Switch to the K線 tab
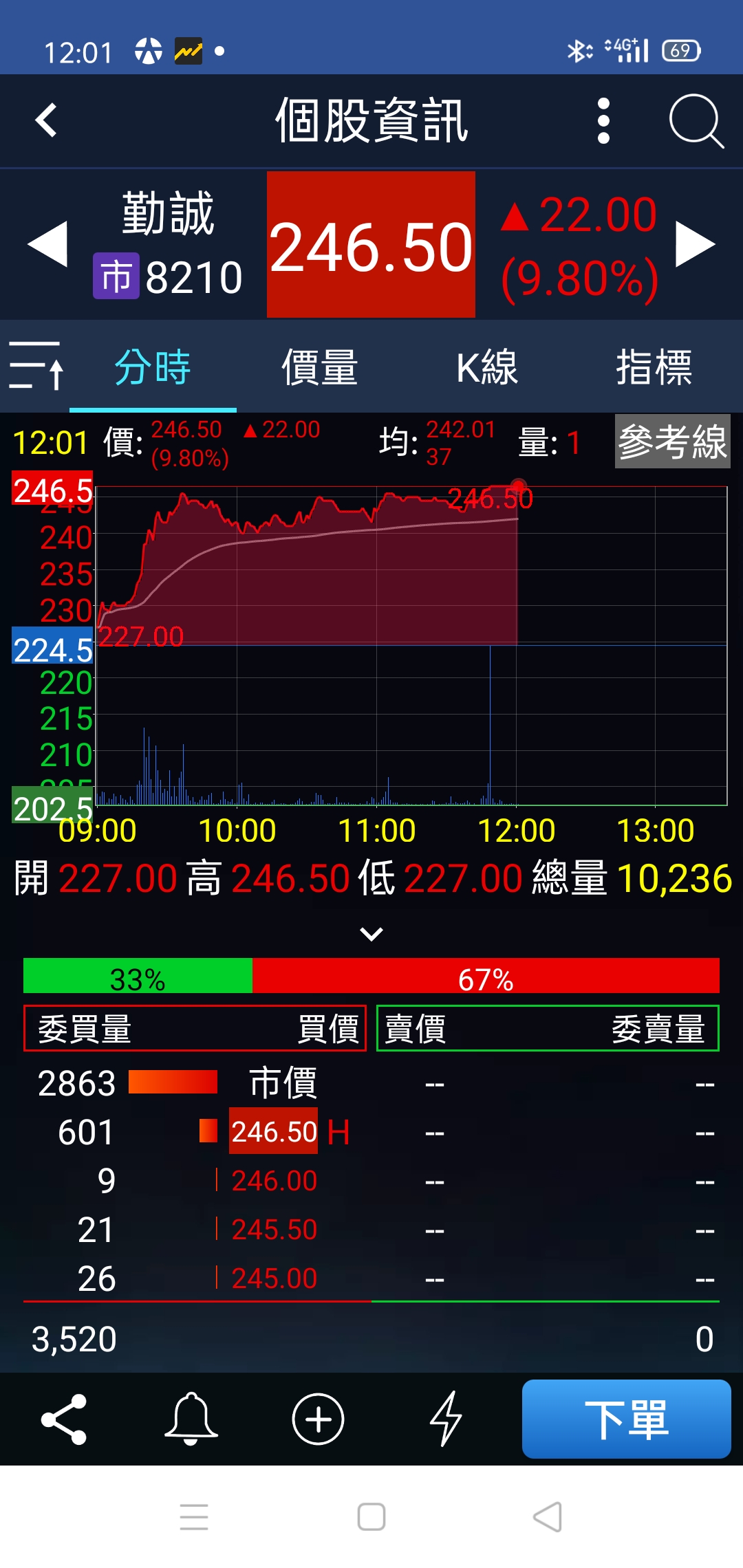 coord(487,367)
